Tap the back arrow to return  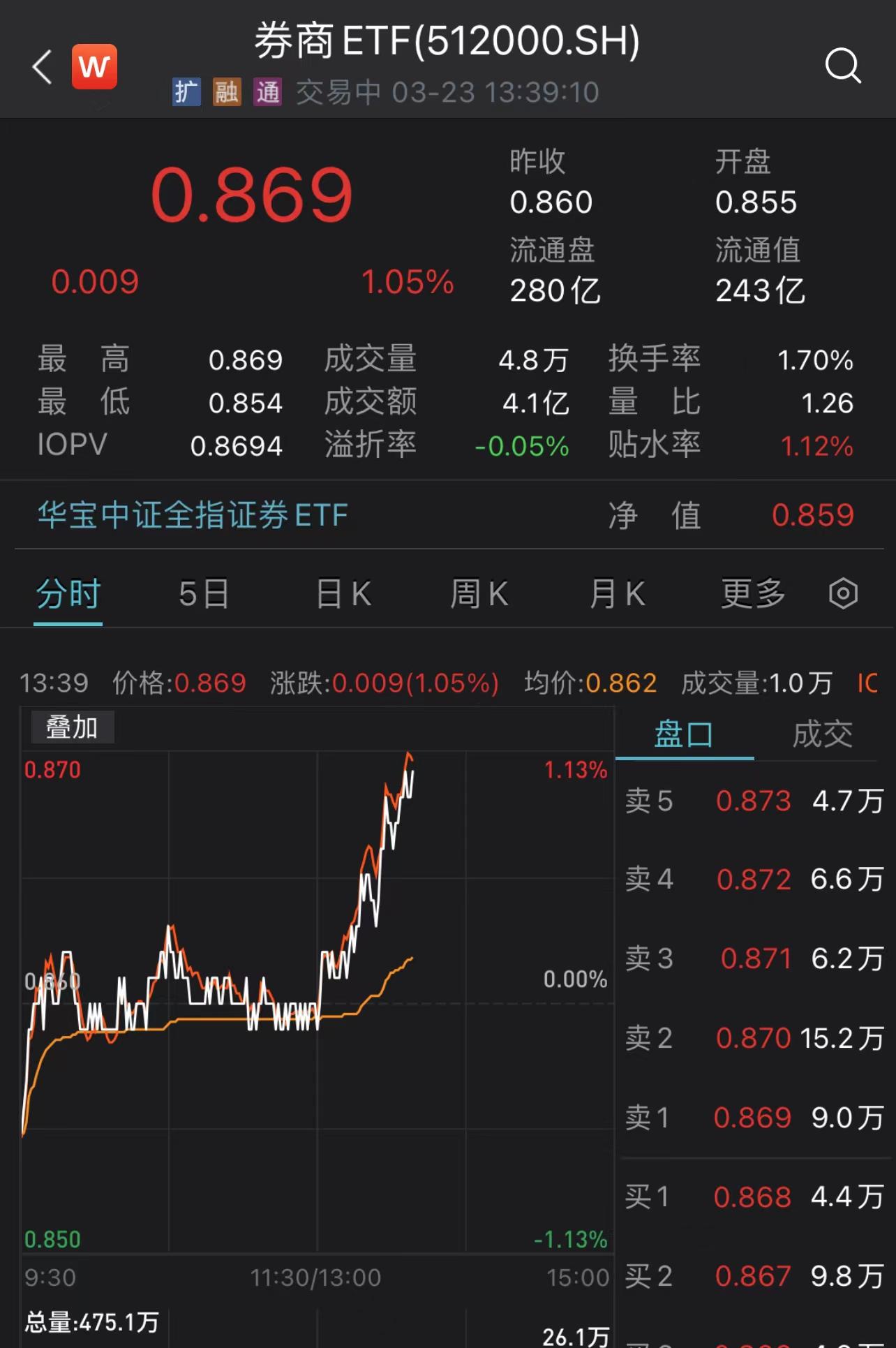point(40,68)
